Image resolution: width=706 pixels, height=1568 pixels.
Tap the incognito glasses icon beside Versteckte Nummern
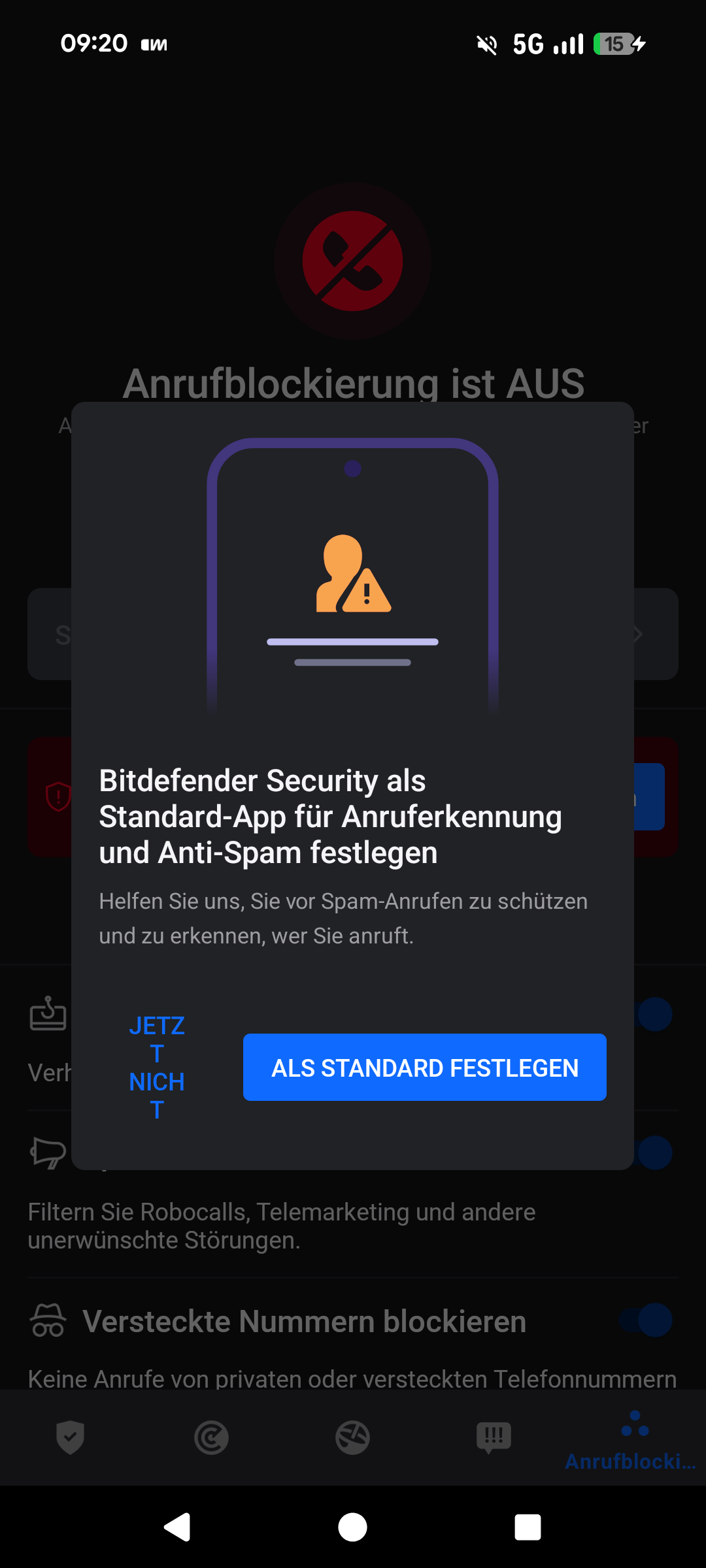click(x=49, y=1320)
